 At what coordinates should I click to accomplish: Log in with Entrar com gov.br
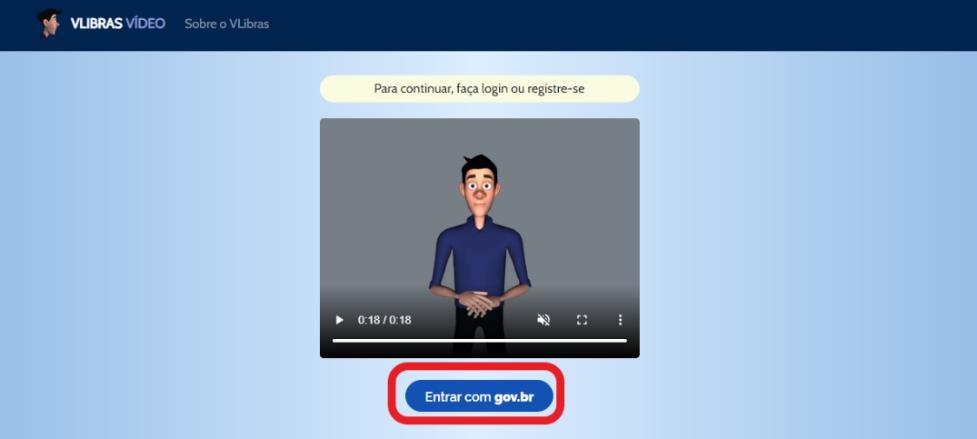(478, 396)
